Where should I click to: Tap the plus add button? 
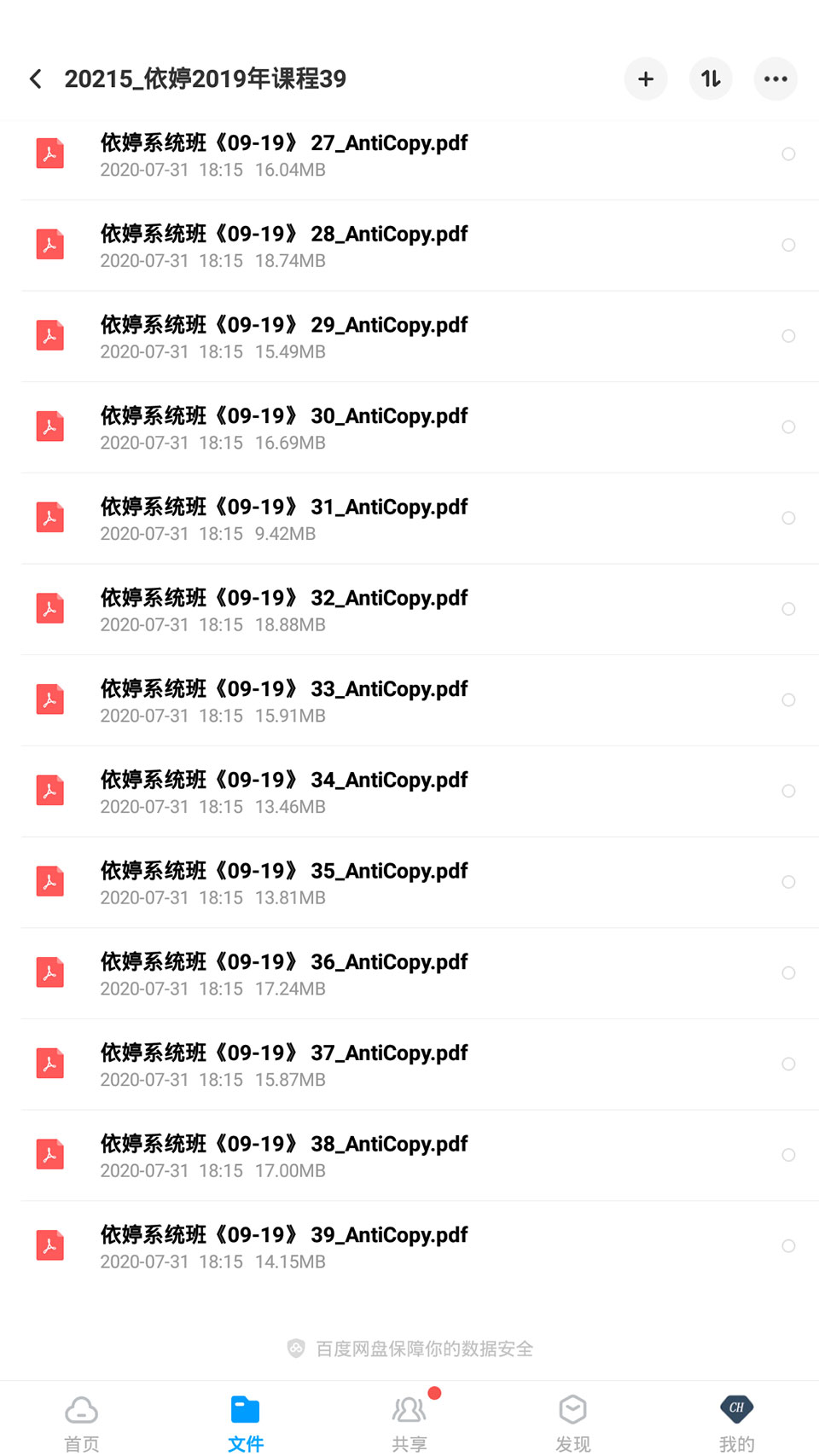coord(646,79)
